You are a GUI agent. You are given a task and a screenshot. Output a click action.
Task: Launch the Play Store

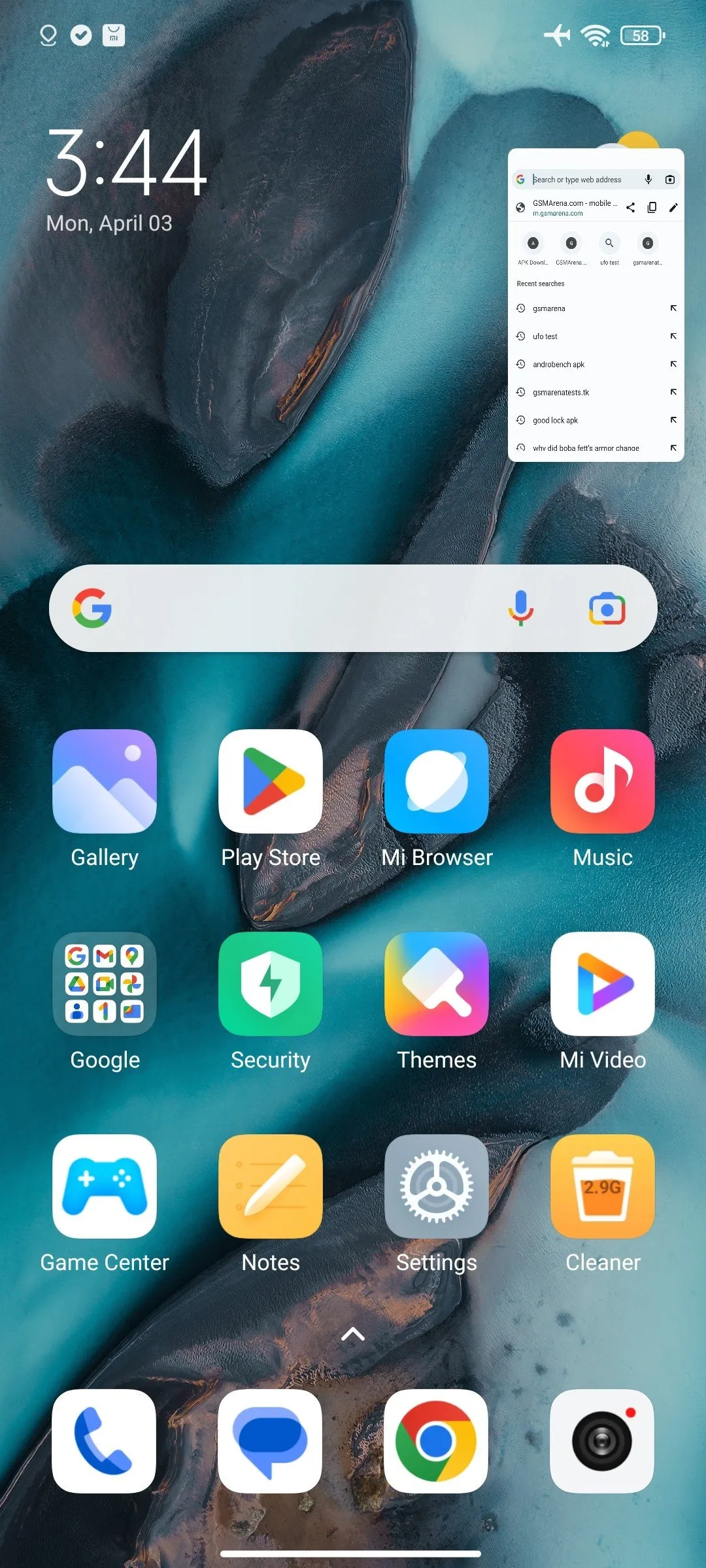tap(271, 781)
